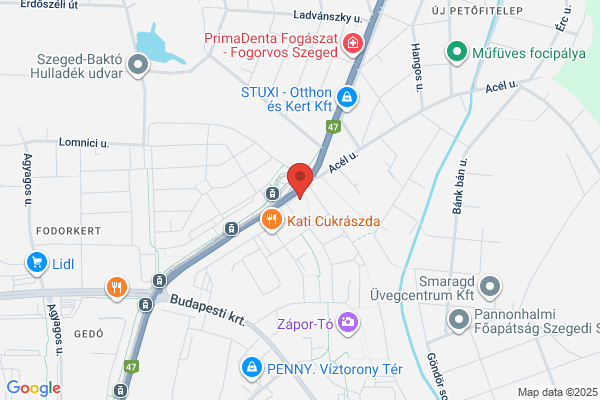Image resolution: width=600 pixels, height=400 pixels.
Task: Tap the Pannonhalmi Főapátság marker
Action: tap(458, 321)
